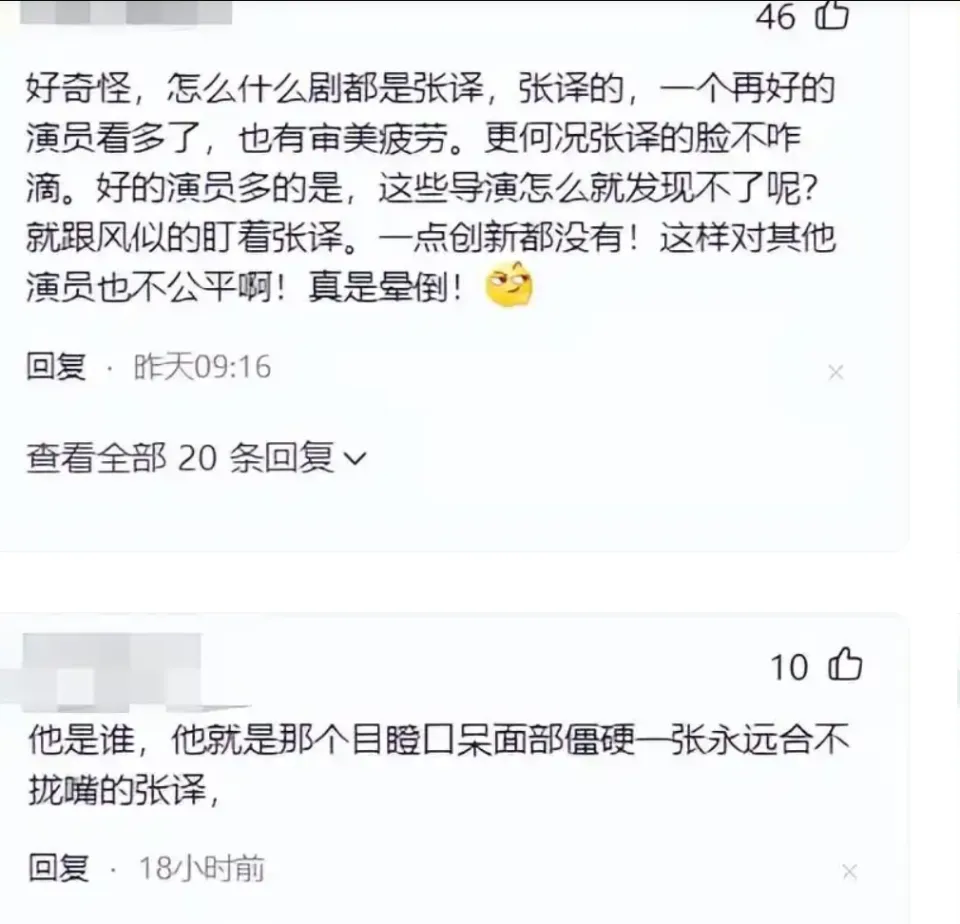Reply to the comment posted 昨天09:16
The height and width of the screenshot is (924, 960).
(x=58, y=367)
